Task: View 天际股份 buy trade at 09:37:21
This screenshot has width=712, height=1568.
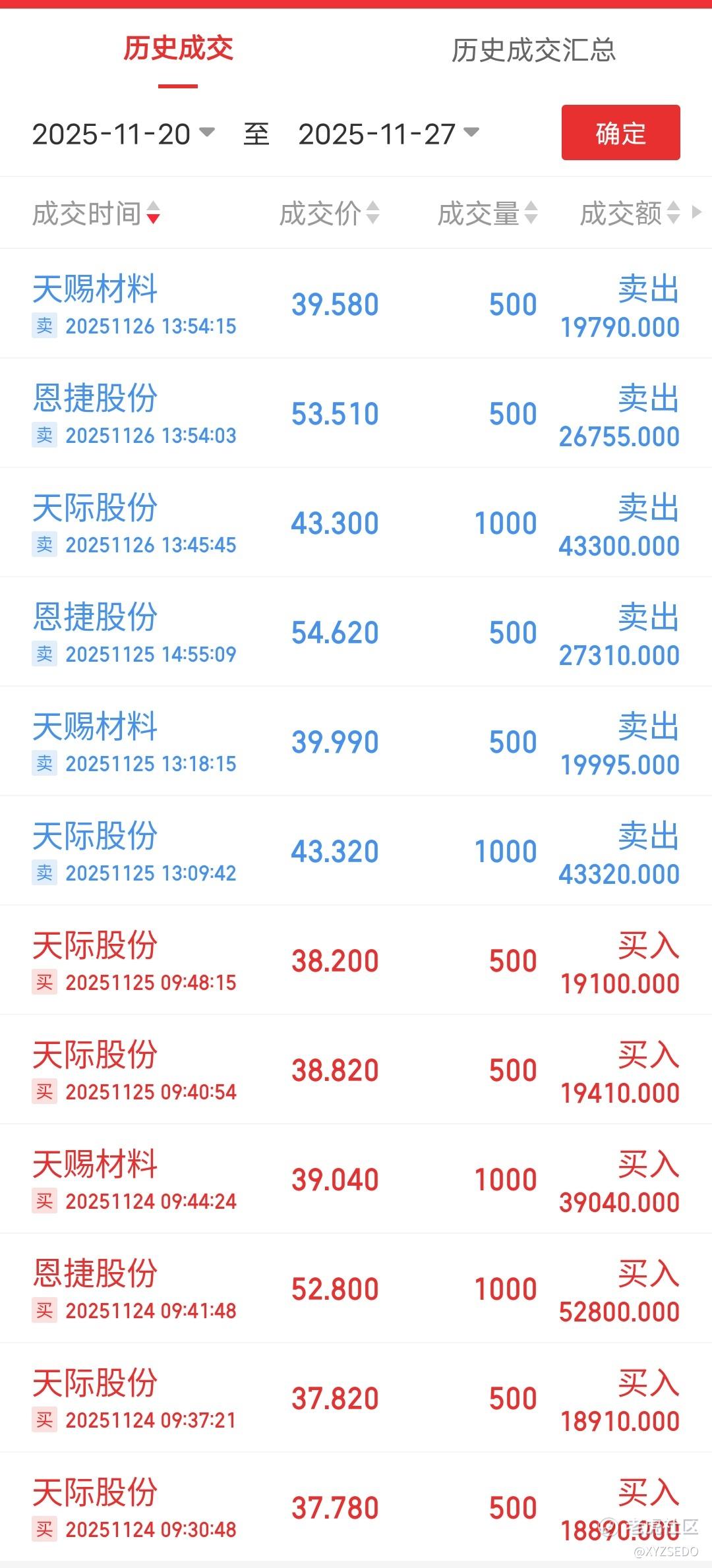Action: 356,1398
